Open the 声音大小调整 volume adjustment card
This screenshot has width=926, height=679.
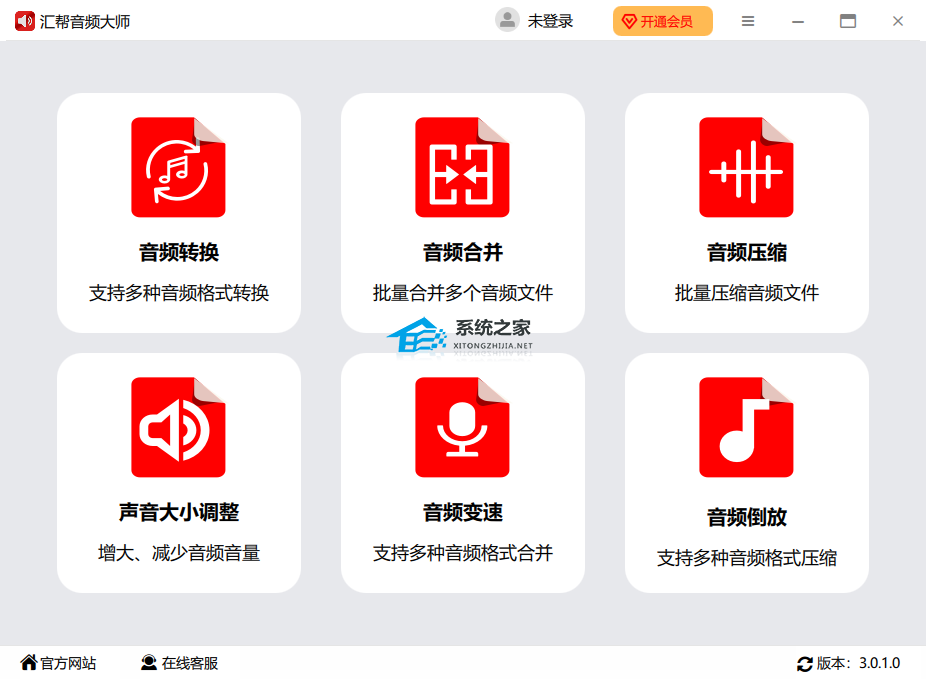pos(179,472)
